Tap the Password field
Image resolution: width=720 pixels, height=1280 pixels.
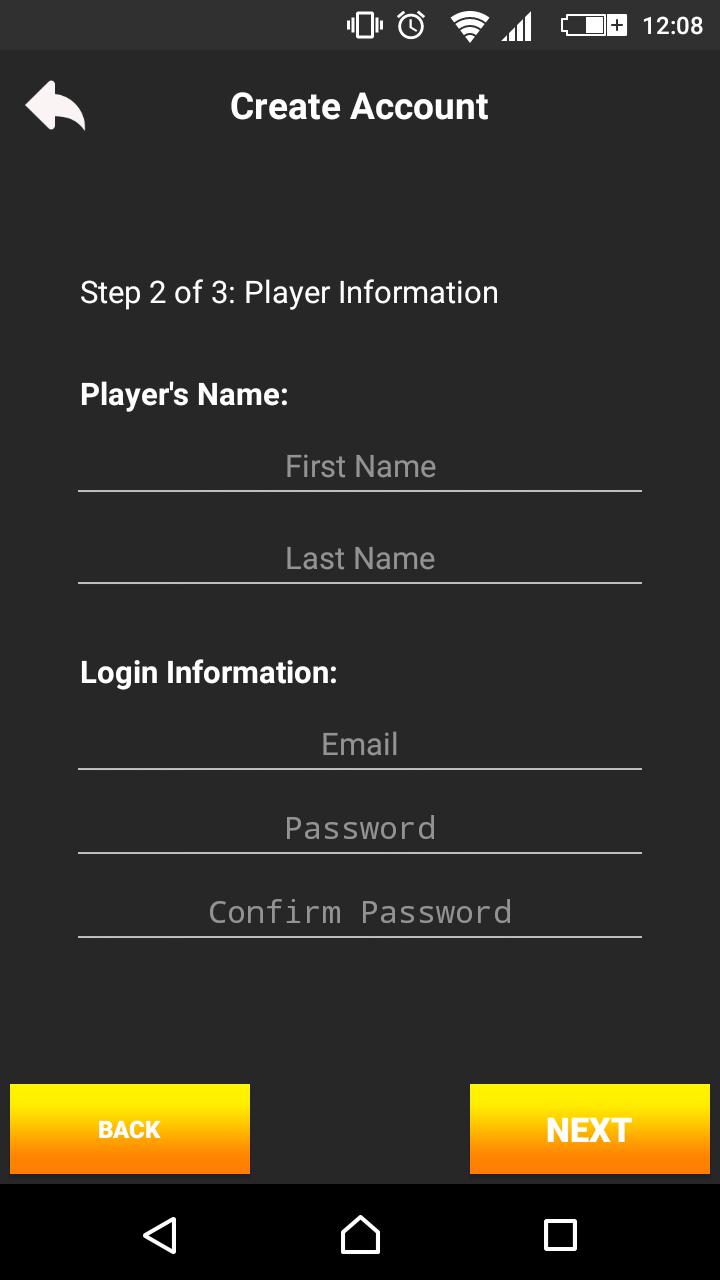(360, 829)
